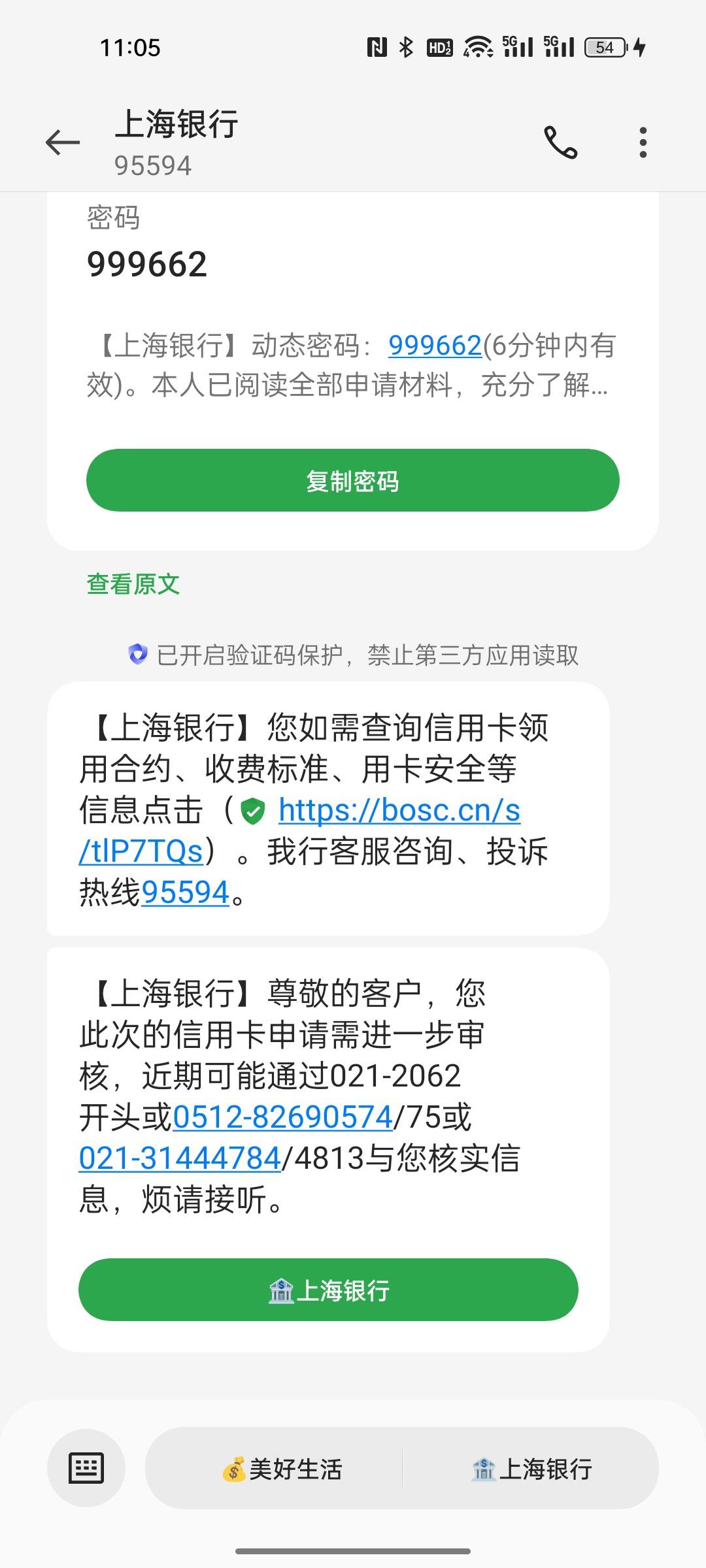Tap the linked code 999662 in message
706x1568 pixels.
[x=435, y=345]
